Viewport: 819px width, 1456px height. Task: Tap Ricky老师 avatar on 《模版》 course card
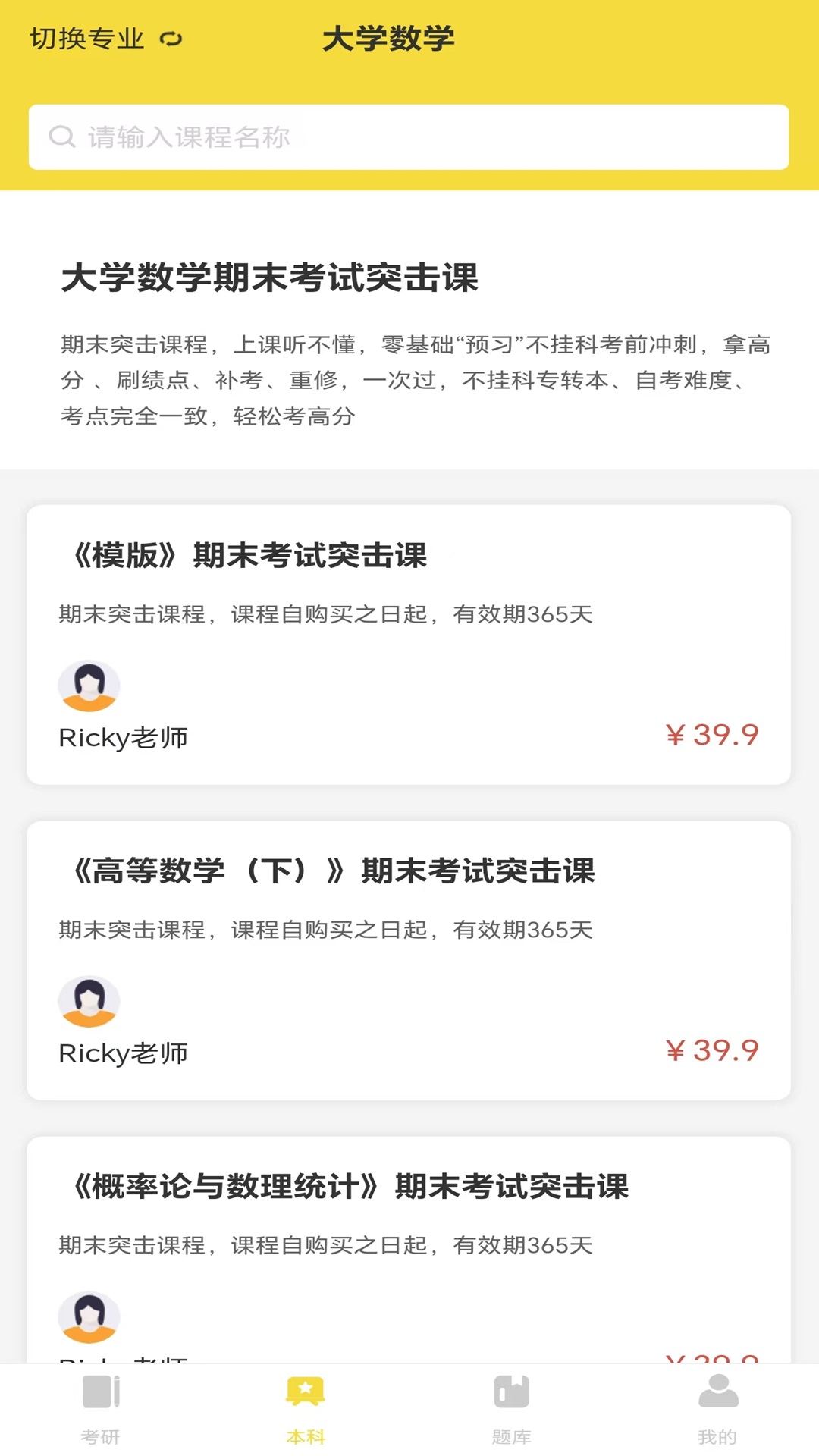pyautogui.click(x=89, y=685)
